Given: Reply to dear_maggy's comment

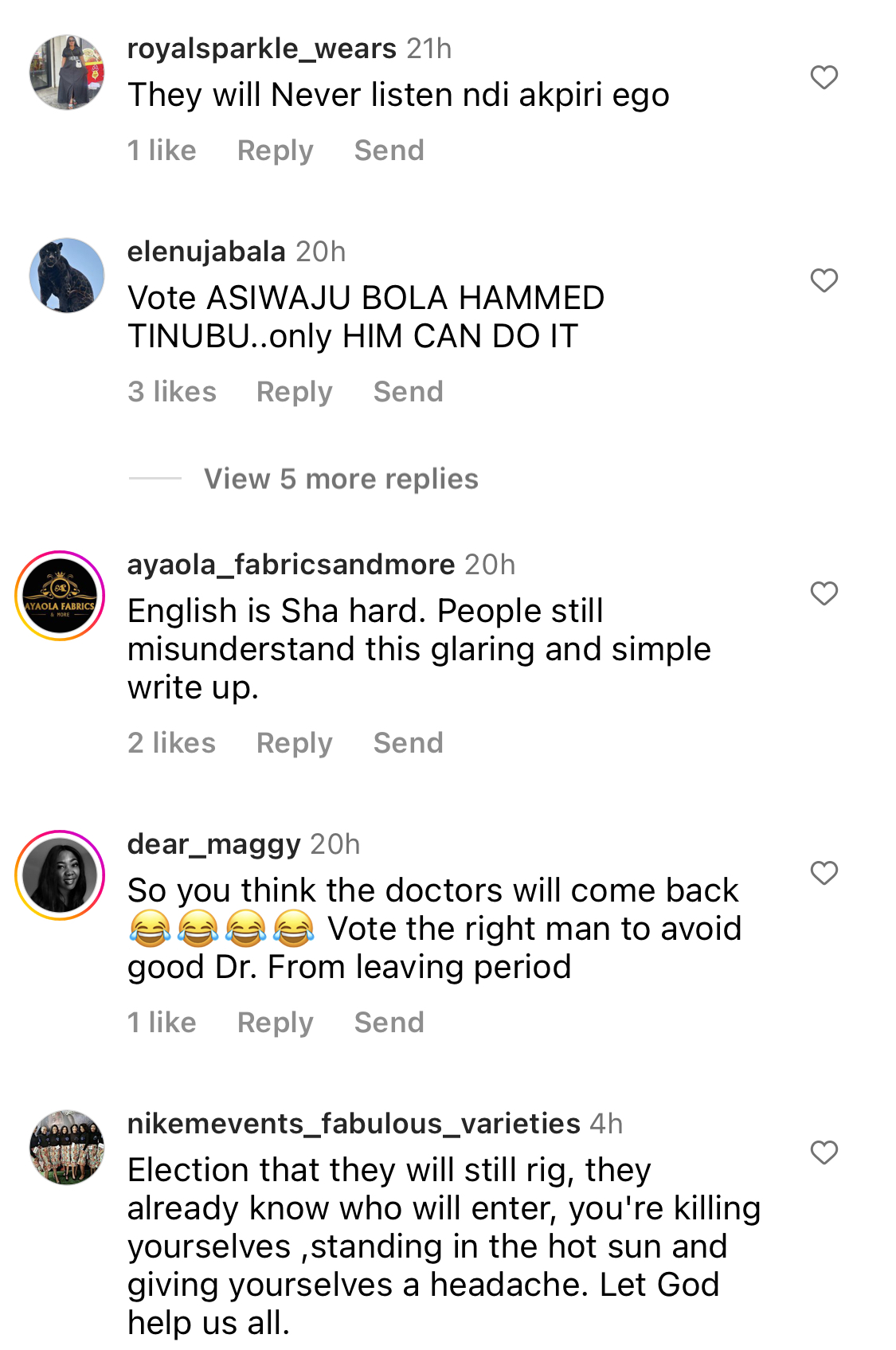Looking at the screenshot, I should [x=275, y=1023].
